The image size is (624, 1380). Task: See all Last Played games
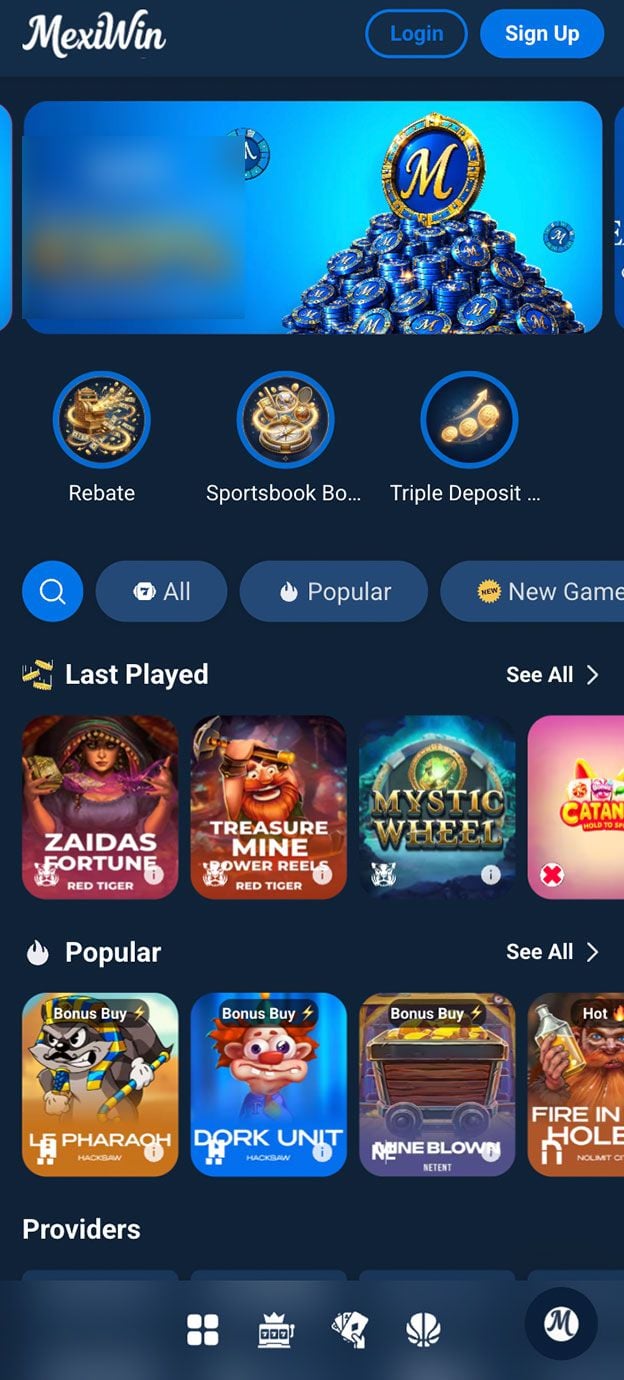tap(552, 675)
